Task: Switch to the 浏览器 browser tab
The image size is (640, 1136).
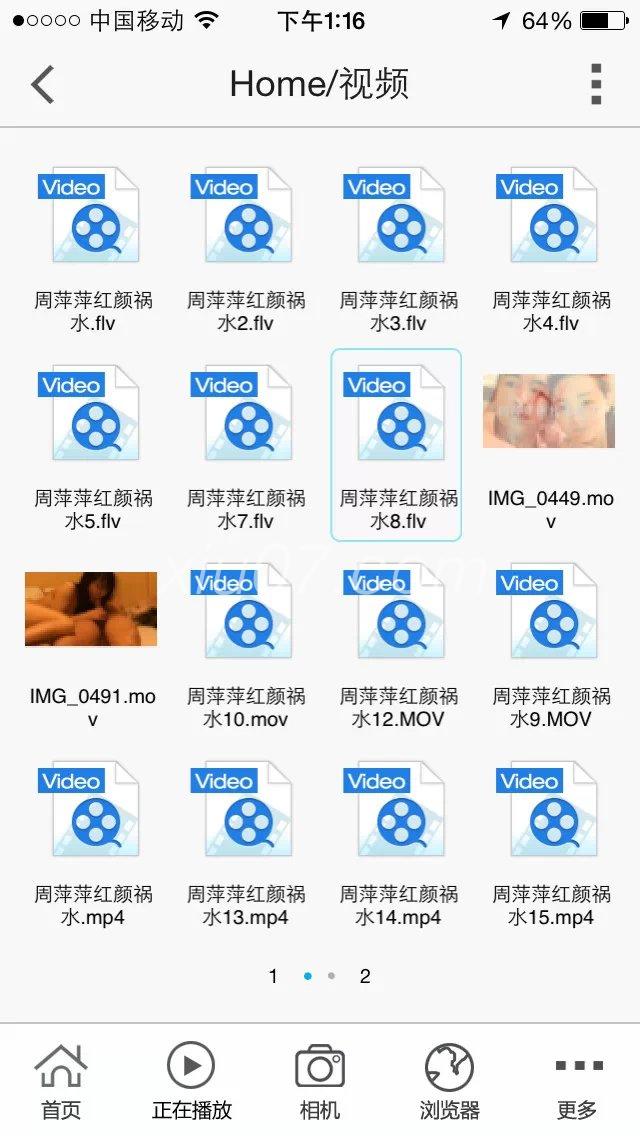Action: tap(449, 1082)
